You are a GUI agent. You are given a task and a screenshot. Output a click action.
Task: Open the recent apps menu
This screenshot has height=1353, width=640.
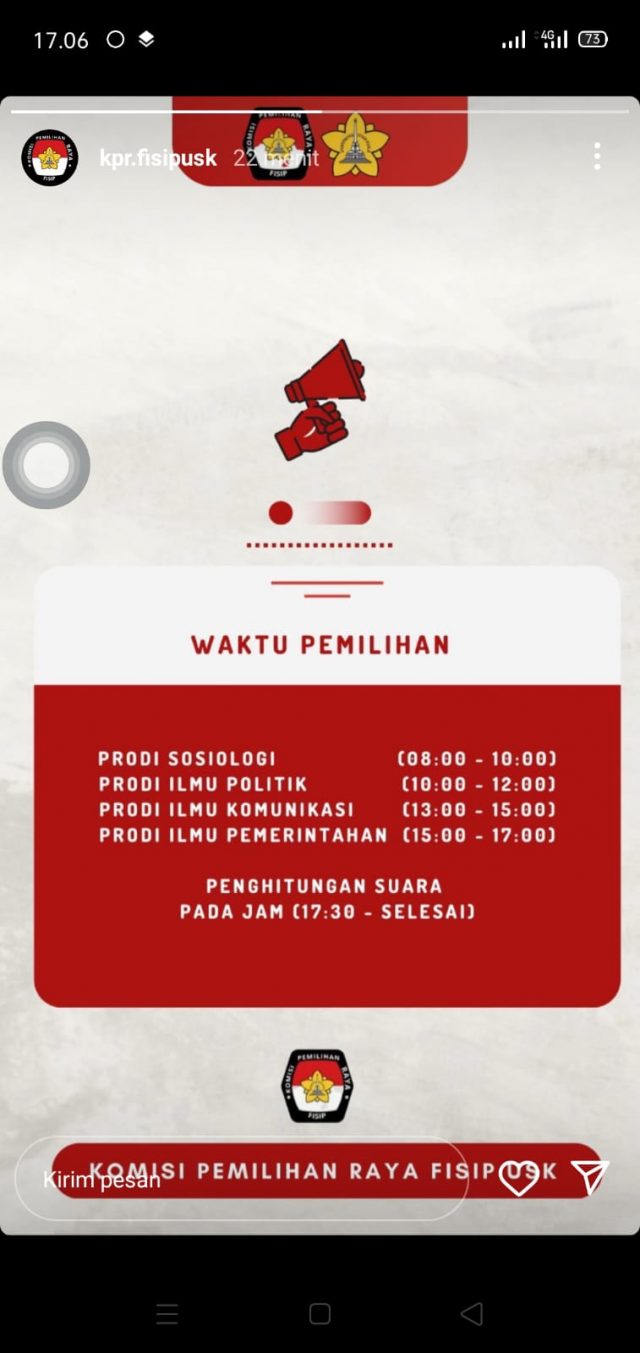tap(167, 1313)
